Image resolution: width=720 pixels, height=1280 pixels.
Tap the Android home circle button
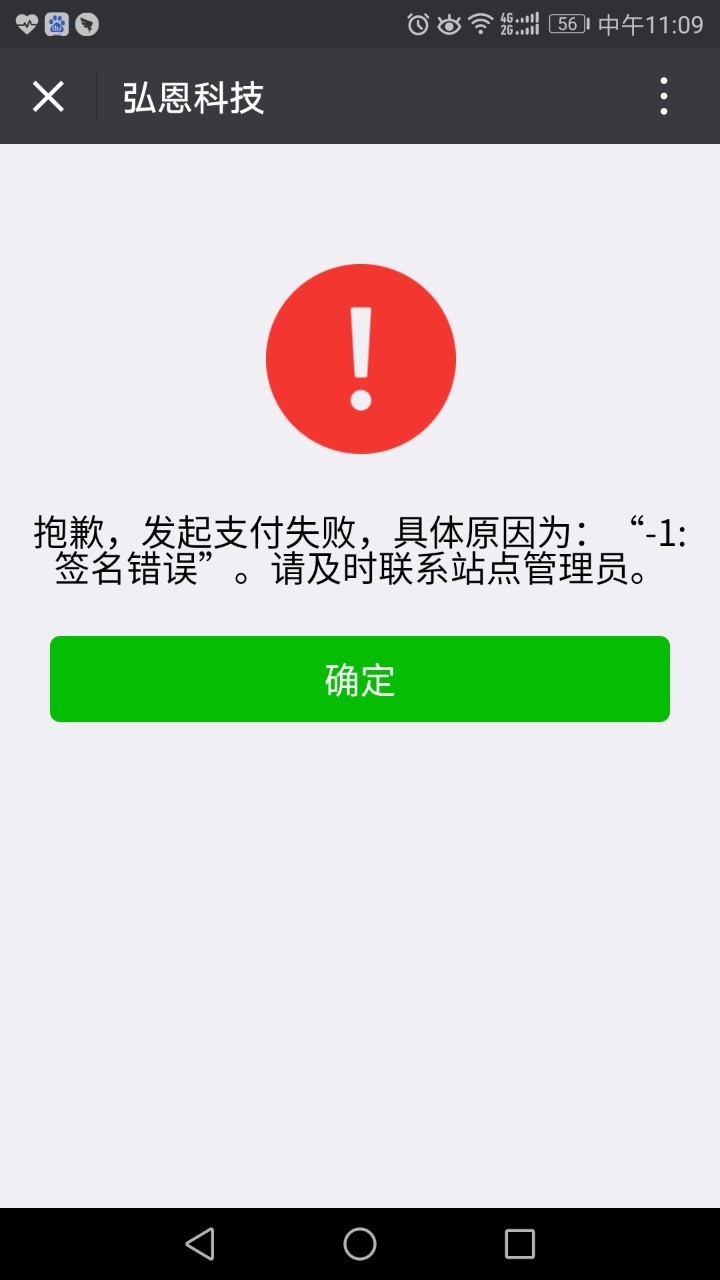[x=360, y=1243]
